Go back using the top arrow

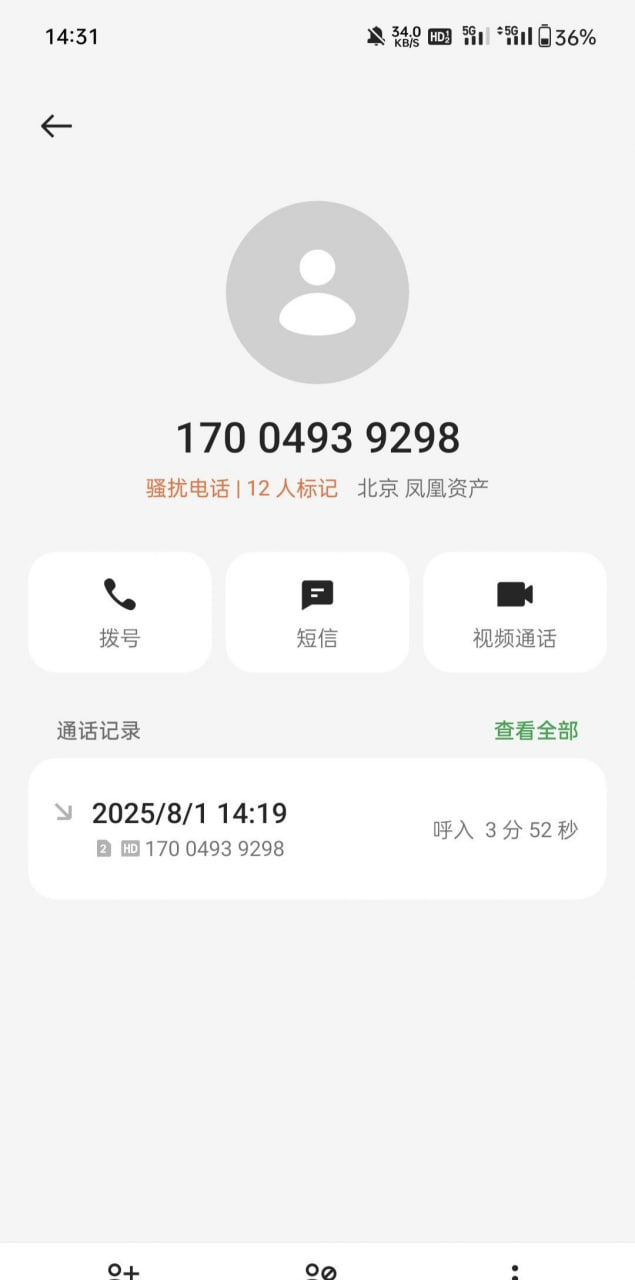tap(56, 126)
